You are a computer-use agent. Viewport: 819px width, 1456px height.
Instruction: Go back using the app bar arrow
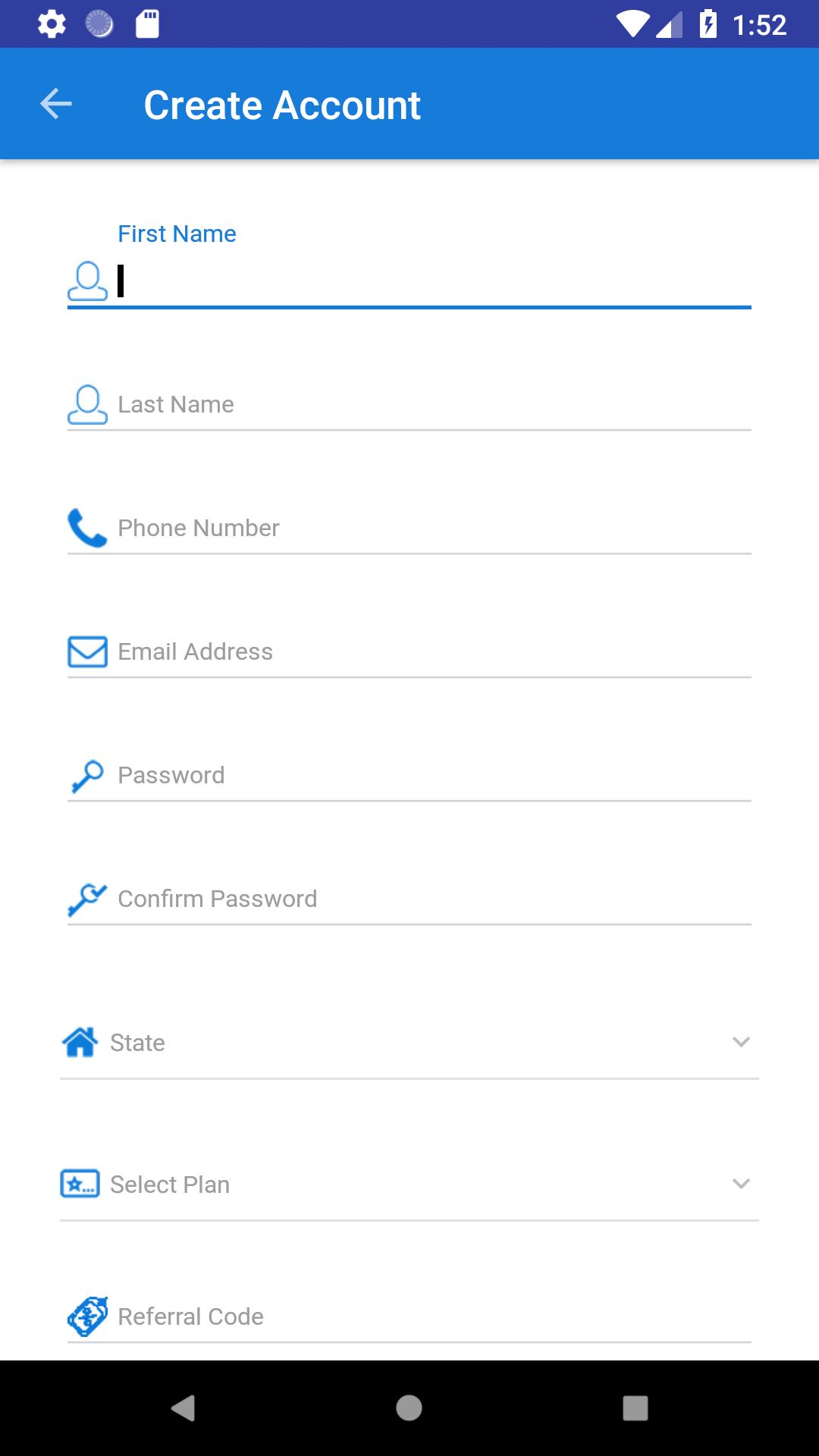[x=55, y=104]
